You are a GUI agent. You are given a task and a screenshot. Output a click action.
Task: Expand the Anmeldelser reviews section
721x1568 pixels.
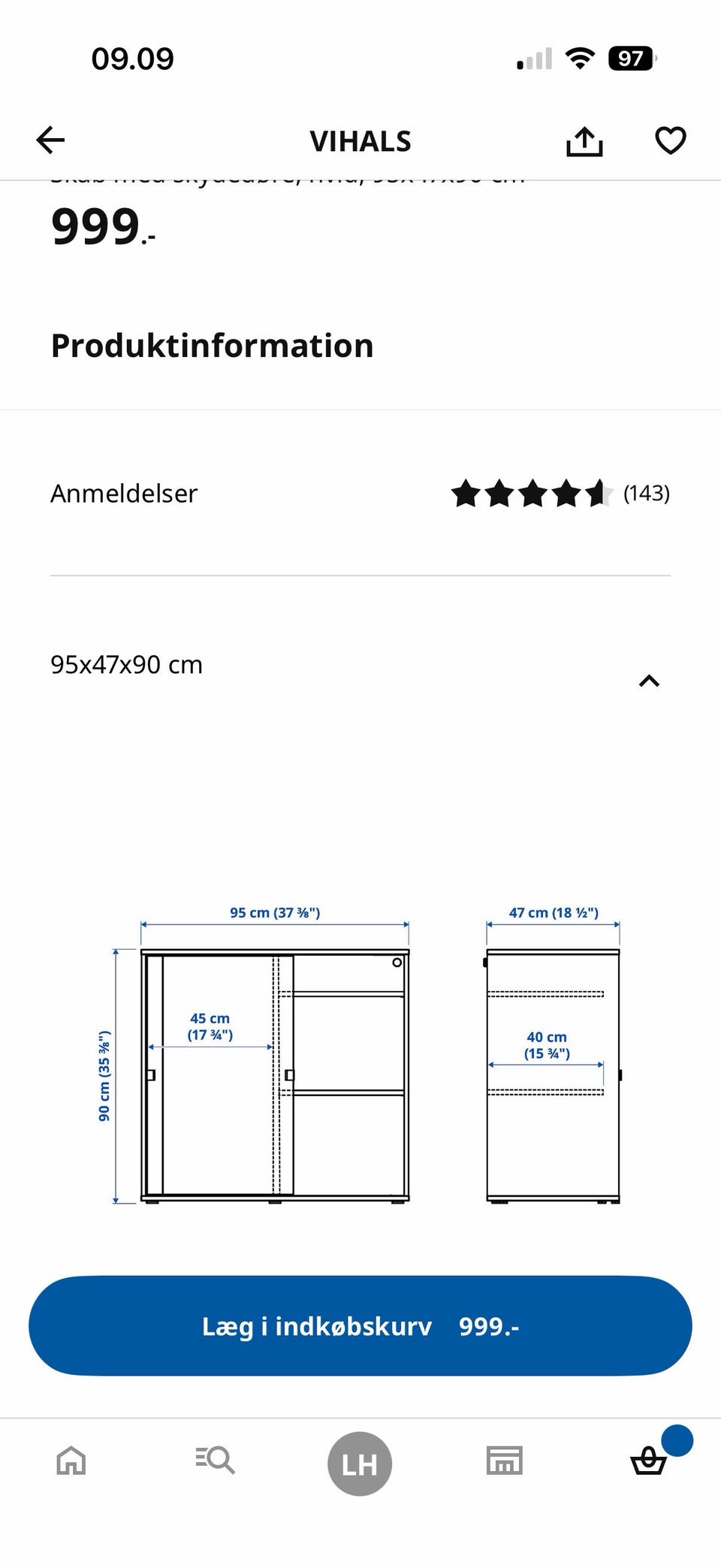(x=122, y=493)
